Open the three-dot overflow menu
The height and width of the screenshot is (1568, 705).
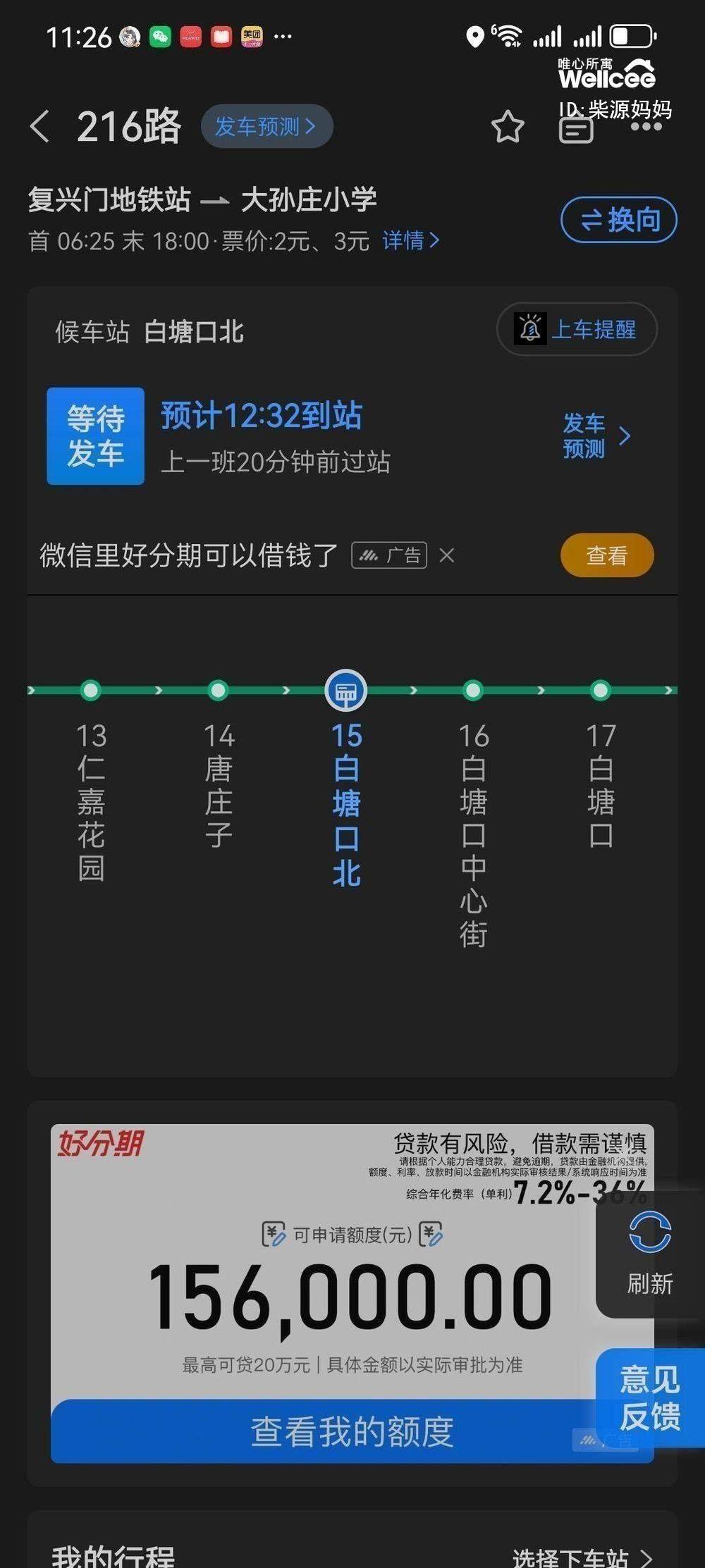point(646,128)
